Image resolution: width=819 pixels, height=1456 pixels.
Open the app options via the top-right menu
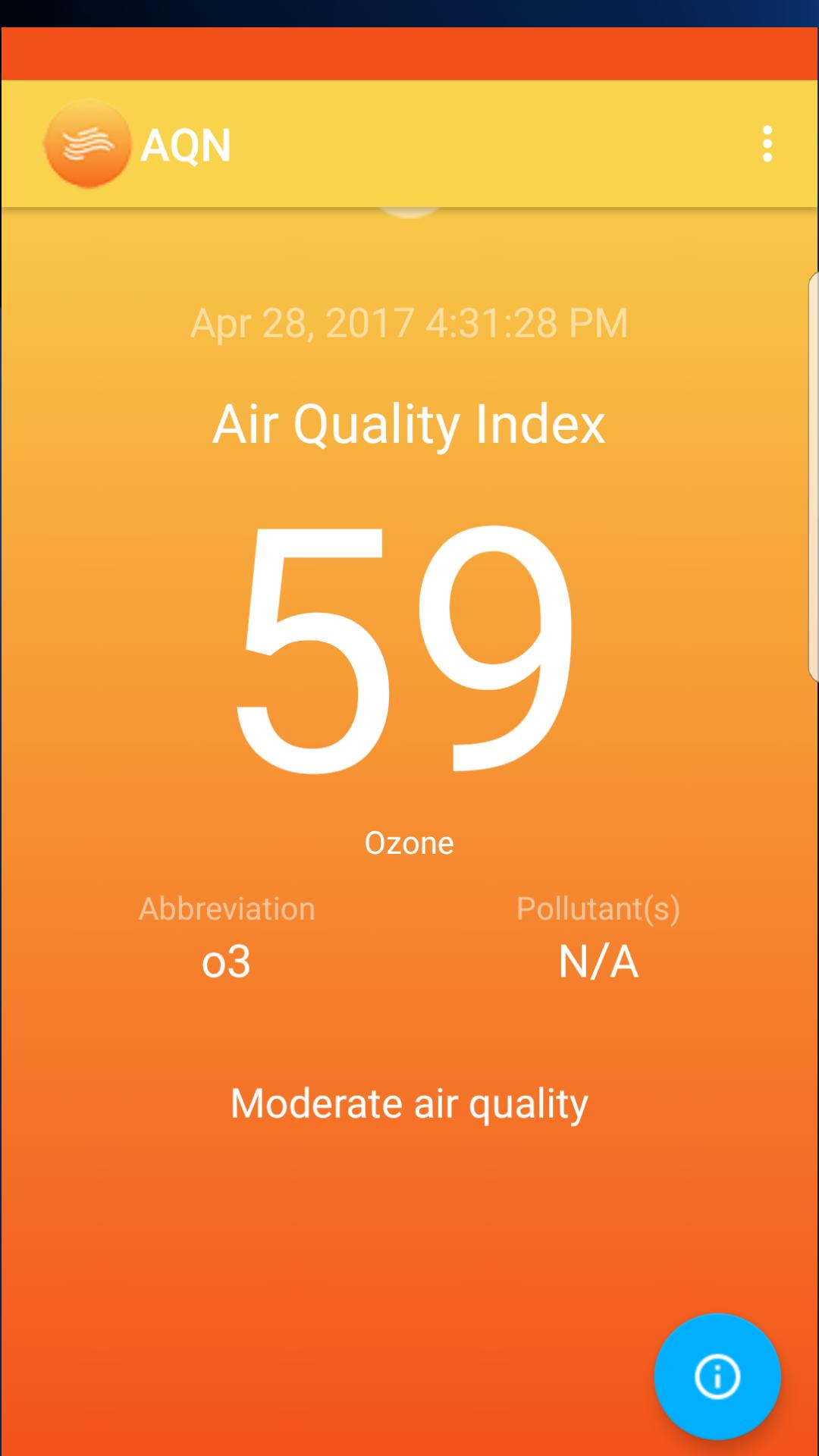(x=767, y=145)
